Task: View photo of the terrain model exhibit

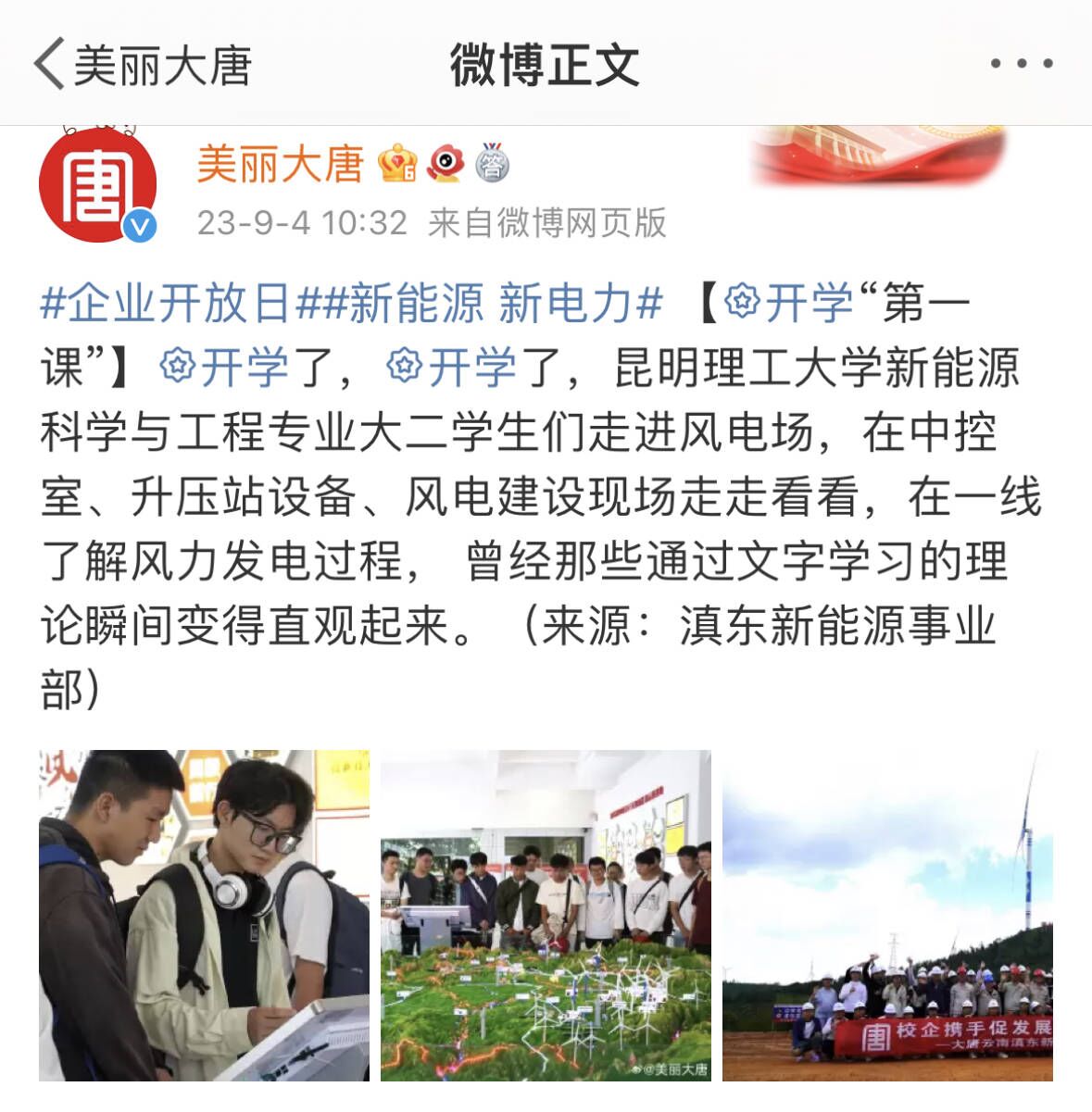Action: tap(546, 915)
